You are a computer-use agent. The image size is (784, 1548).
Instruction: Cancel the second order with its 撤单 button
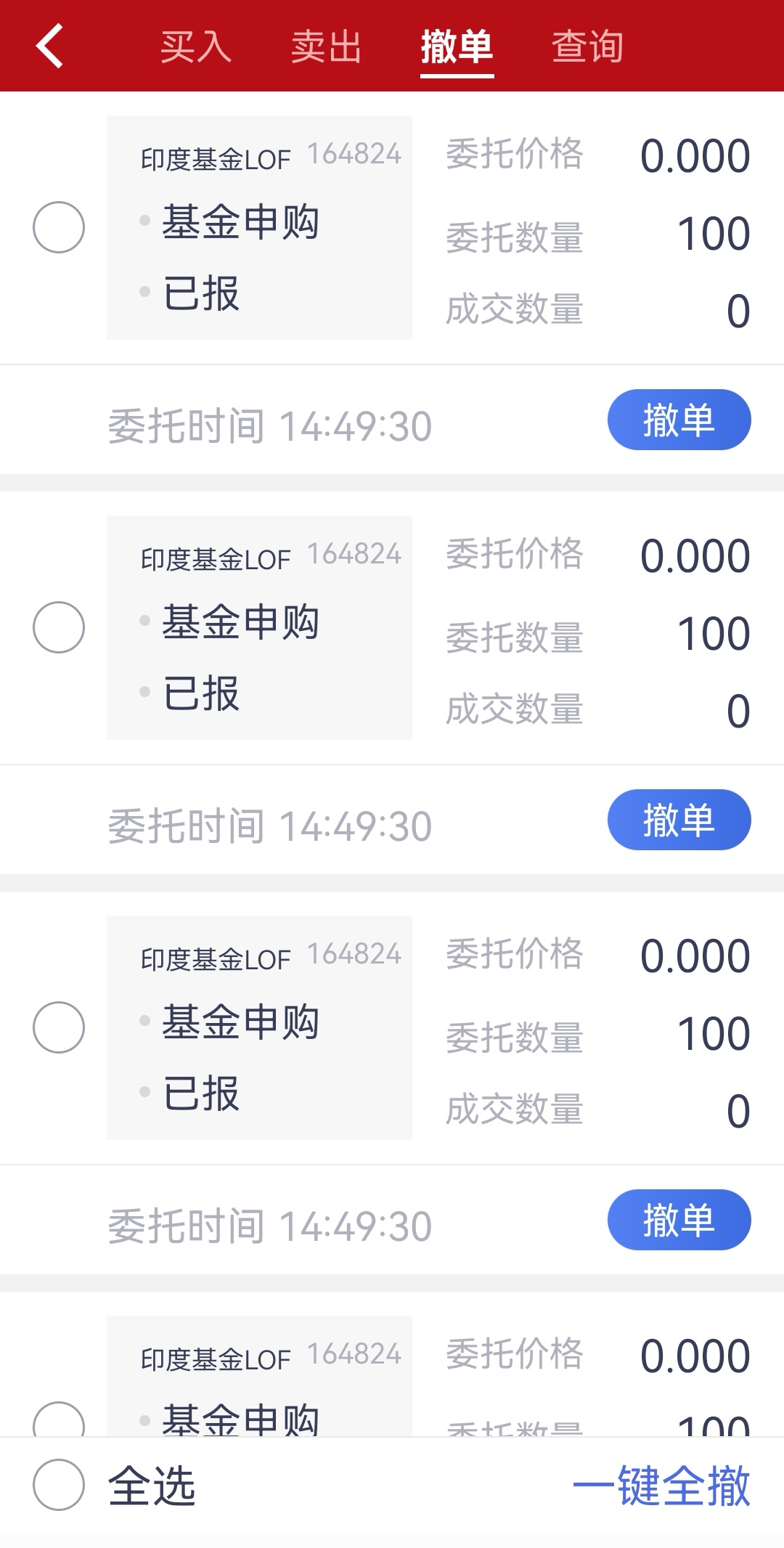(679, 820)
